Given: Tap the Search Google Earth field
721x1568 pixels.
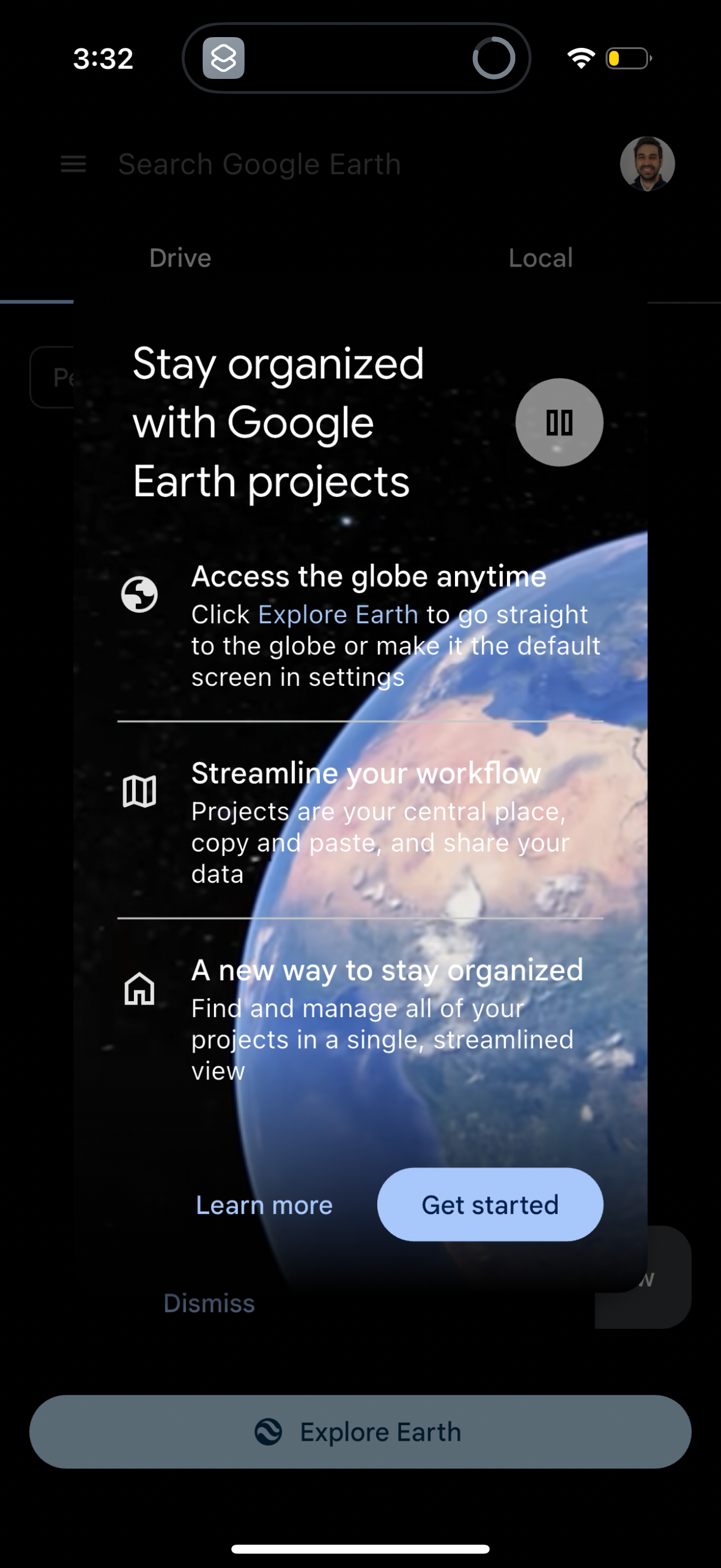Looking at the screenshot, I should 261,164.
